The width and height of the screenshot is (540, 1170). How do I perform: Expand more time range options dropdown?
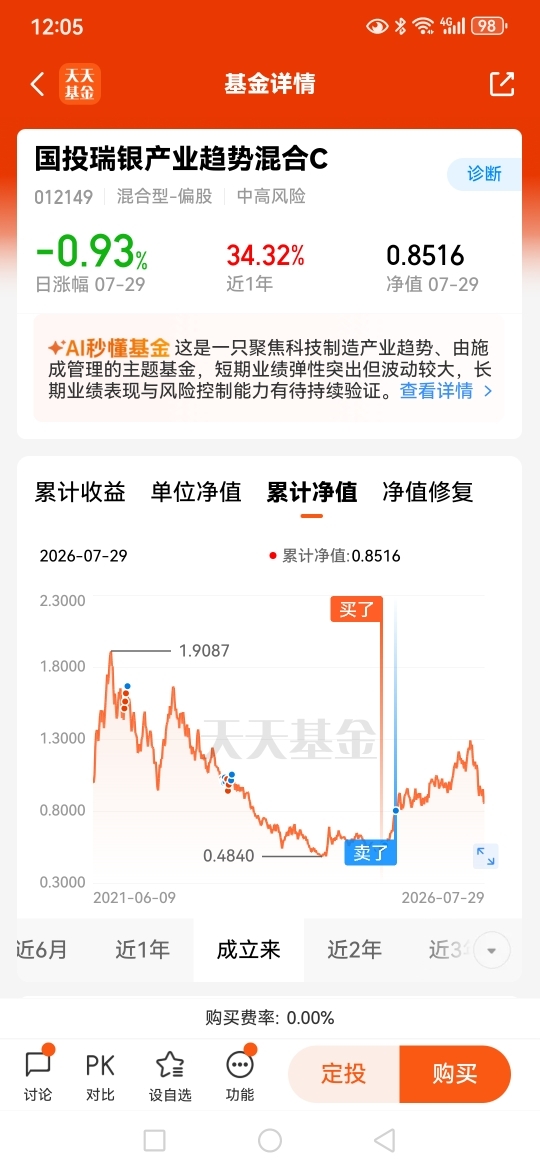pos(492,951)
